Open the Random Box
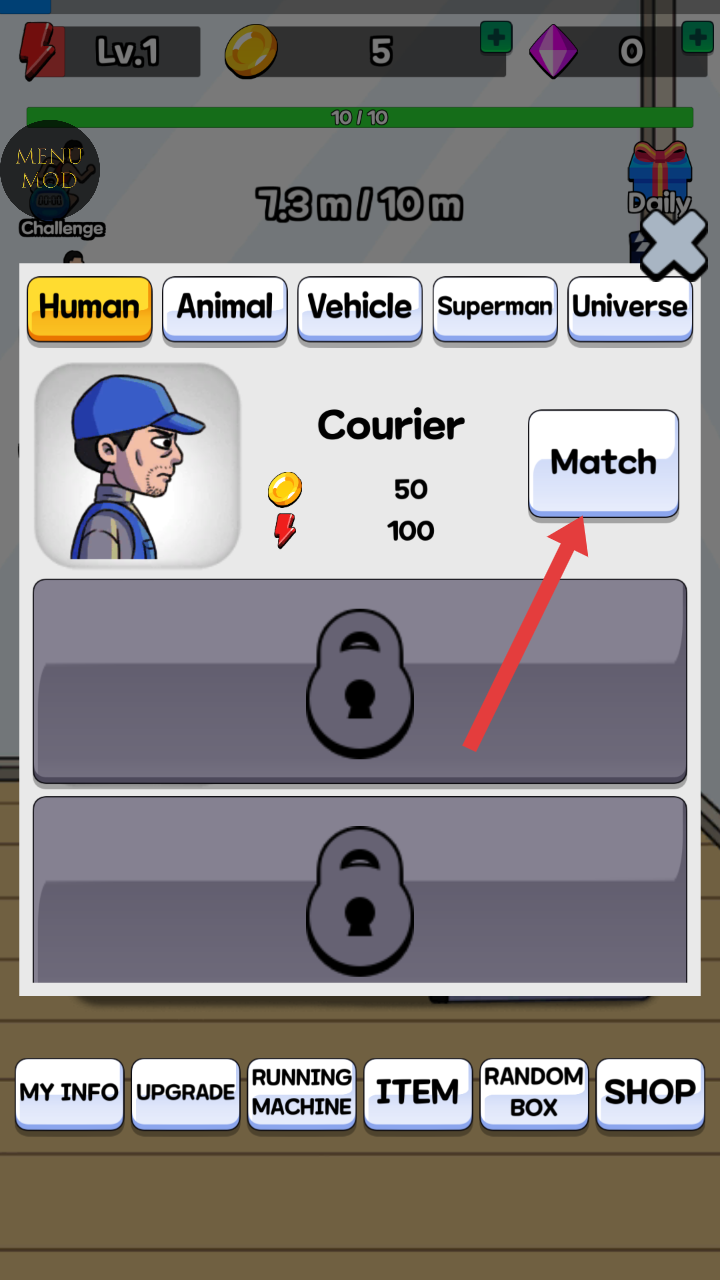The width and height of the screenshot is (720, 1280). pyautogui.click(x=534, y=1092)
